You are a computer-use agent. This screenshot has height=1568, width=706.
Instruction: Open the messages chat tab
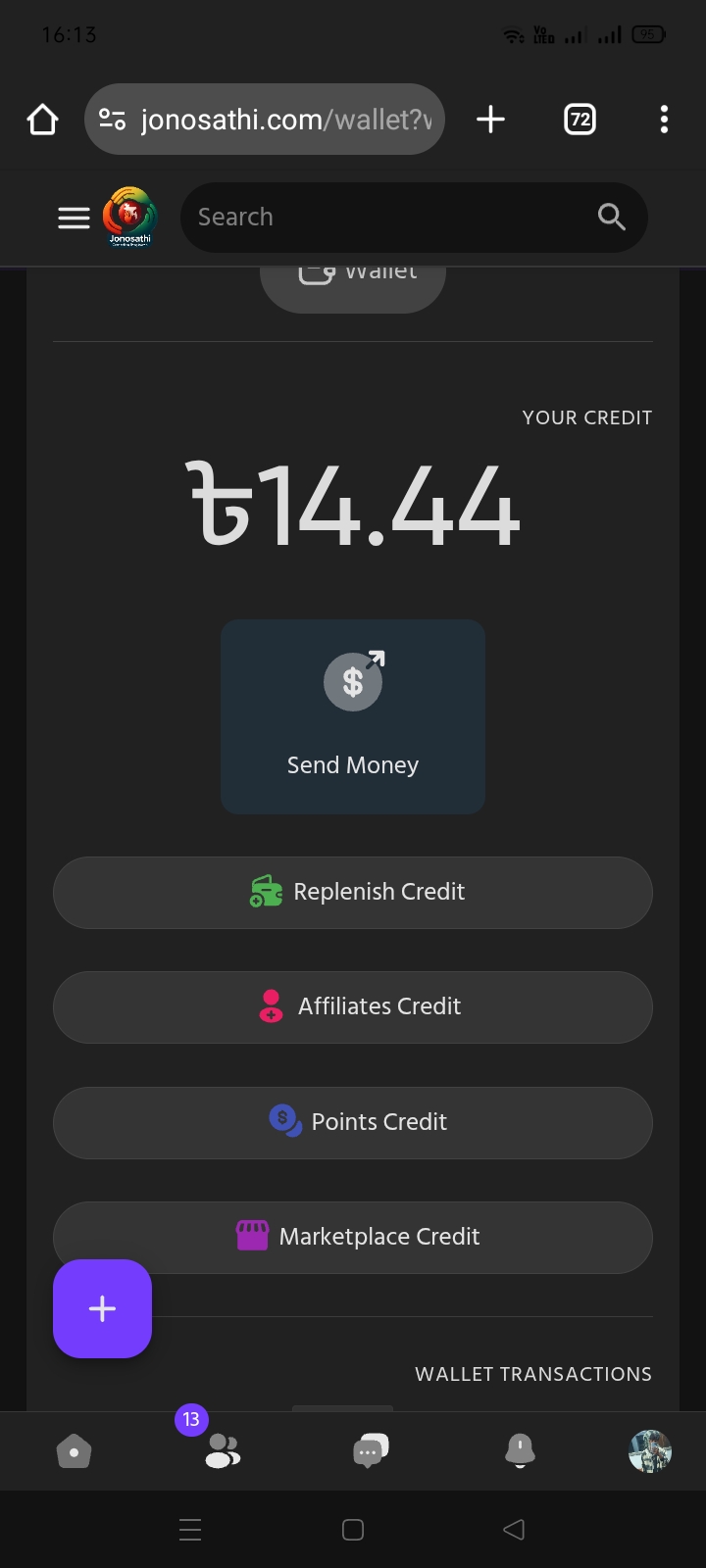coord(371,1451)
